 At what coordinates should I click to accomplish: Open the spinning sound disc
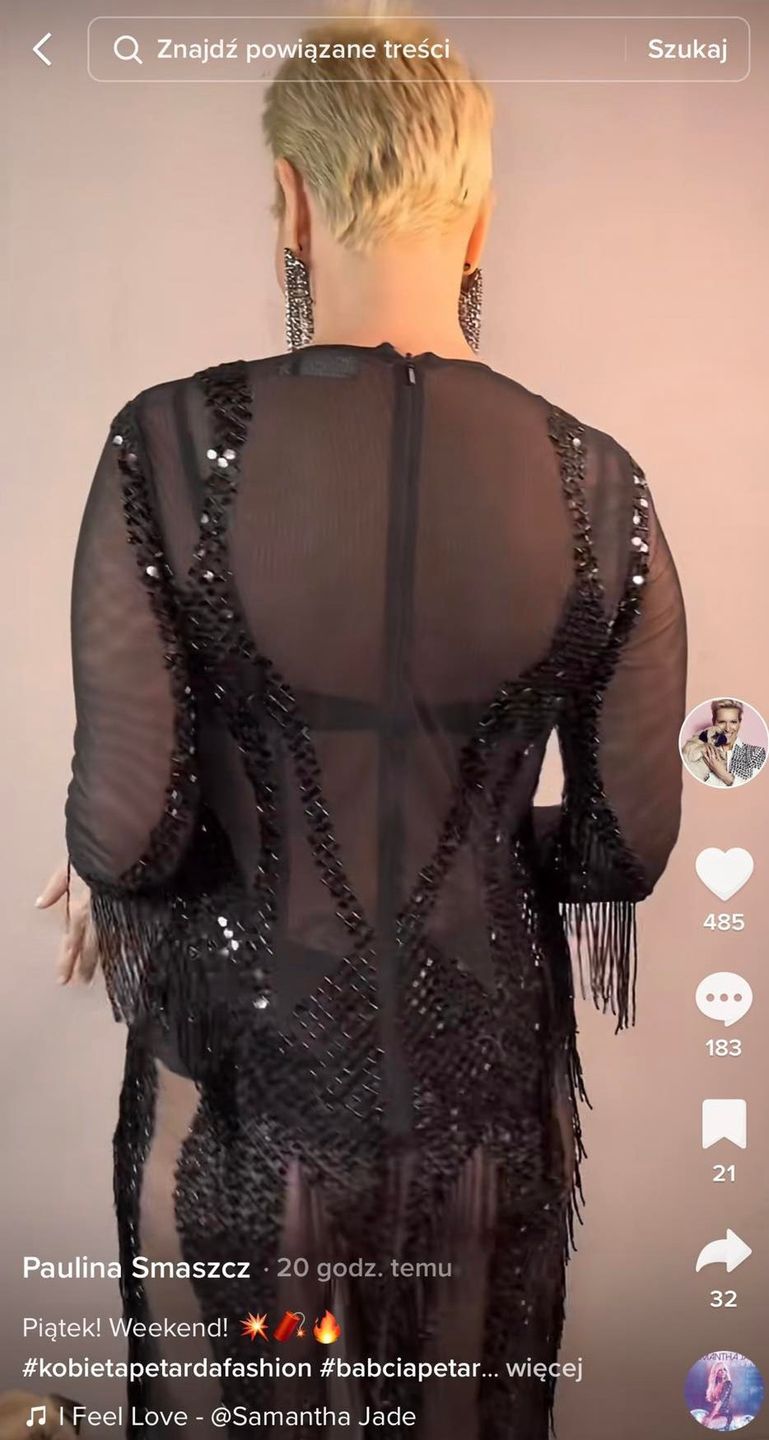click(724, 1390)
